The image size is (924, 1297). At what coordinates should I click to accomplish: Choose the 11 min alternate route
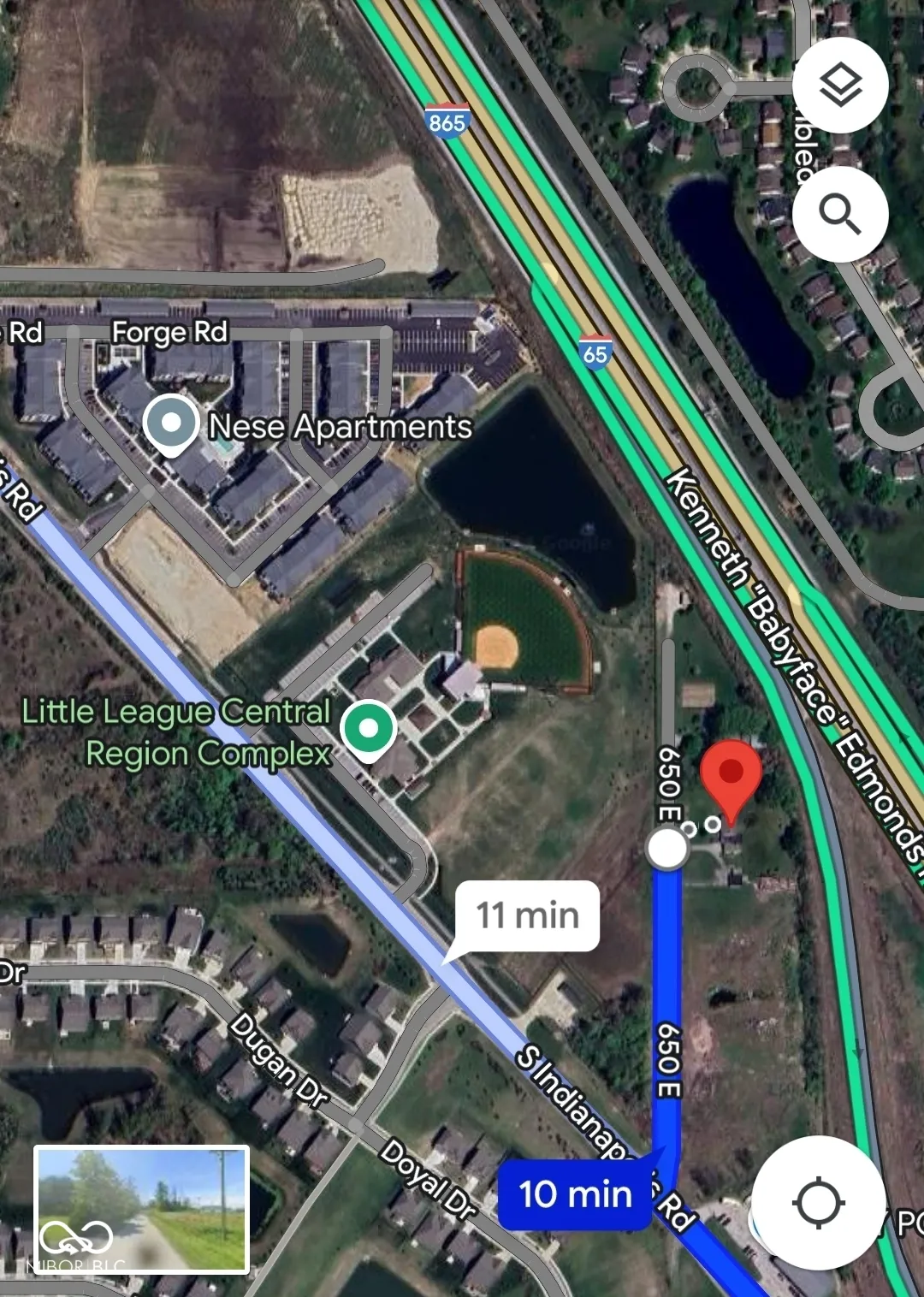pos(527,916)
